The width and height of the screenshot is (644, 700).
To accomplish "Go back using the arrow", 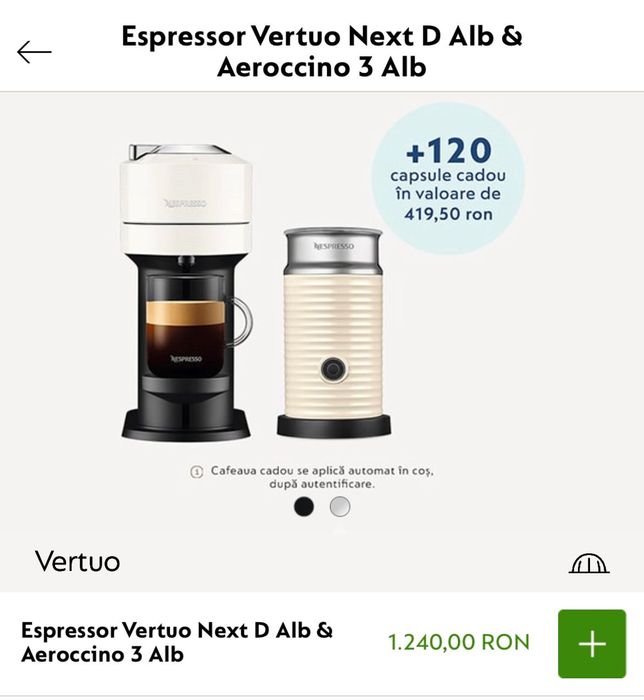I will 34,52.
